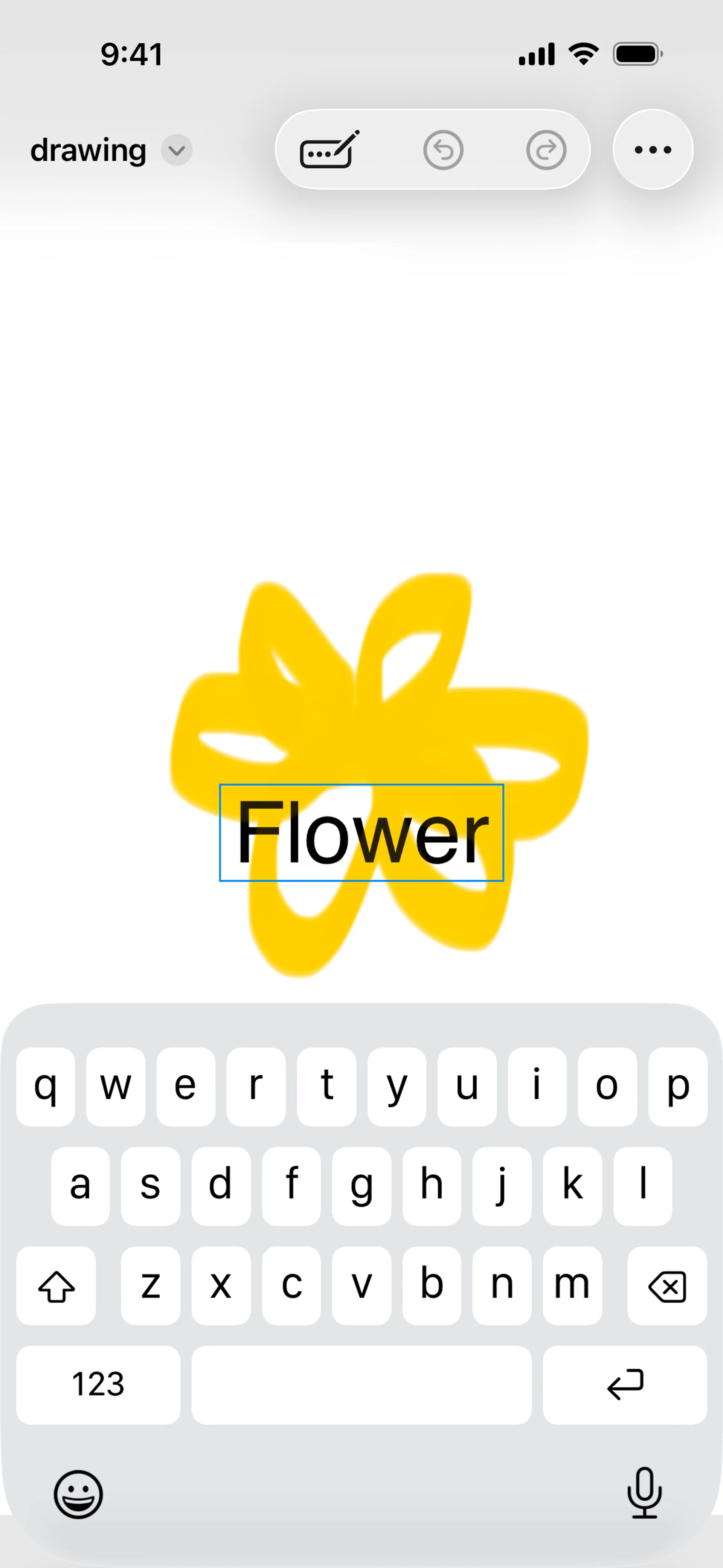
Task: Open the emoji keyboard
Action: point(78,1495)
